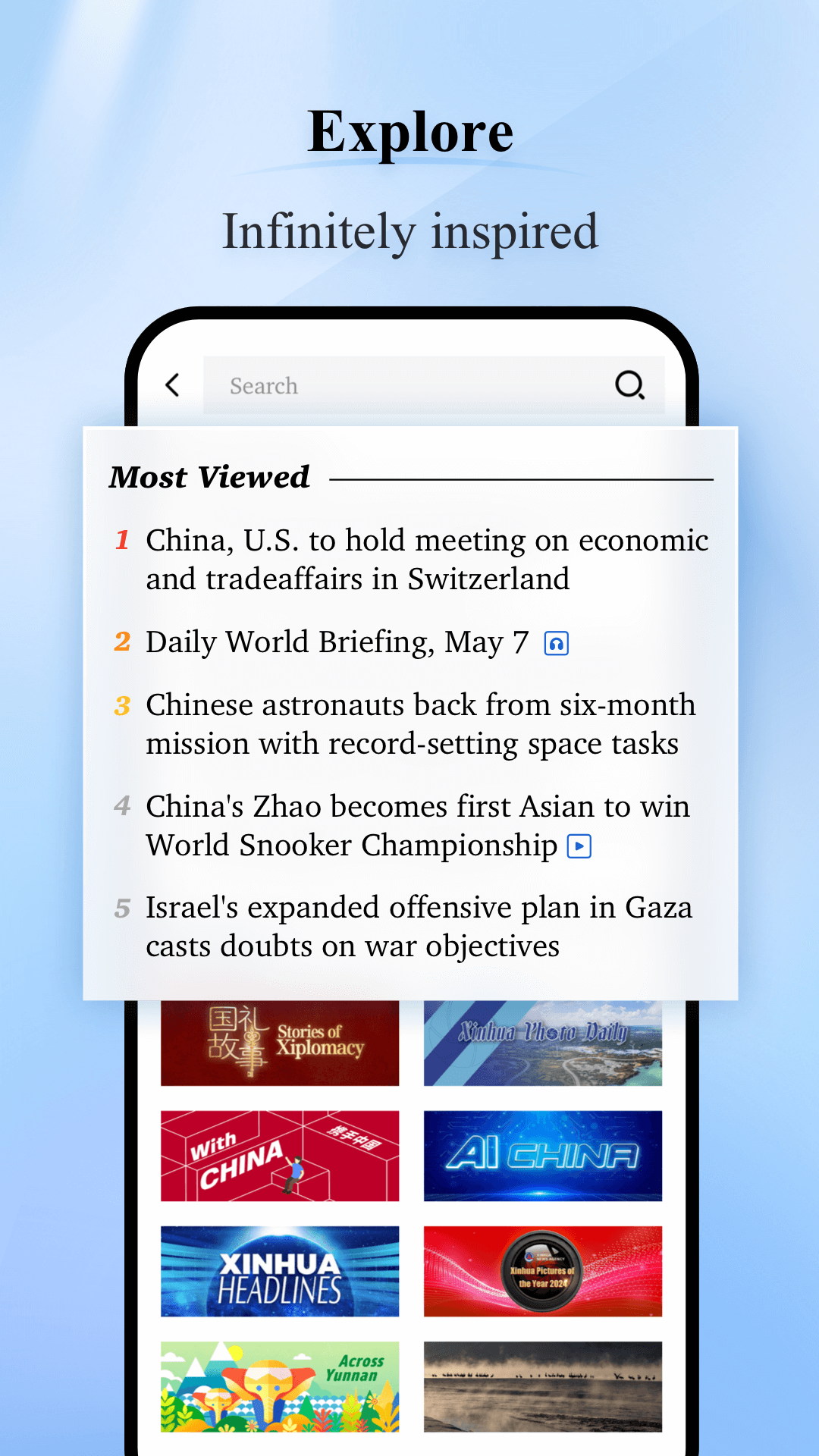Read the Chinese astronauts six-month mission story
819x1456 pixels.
(417, 724)
